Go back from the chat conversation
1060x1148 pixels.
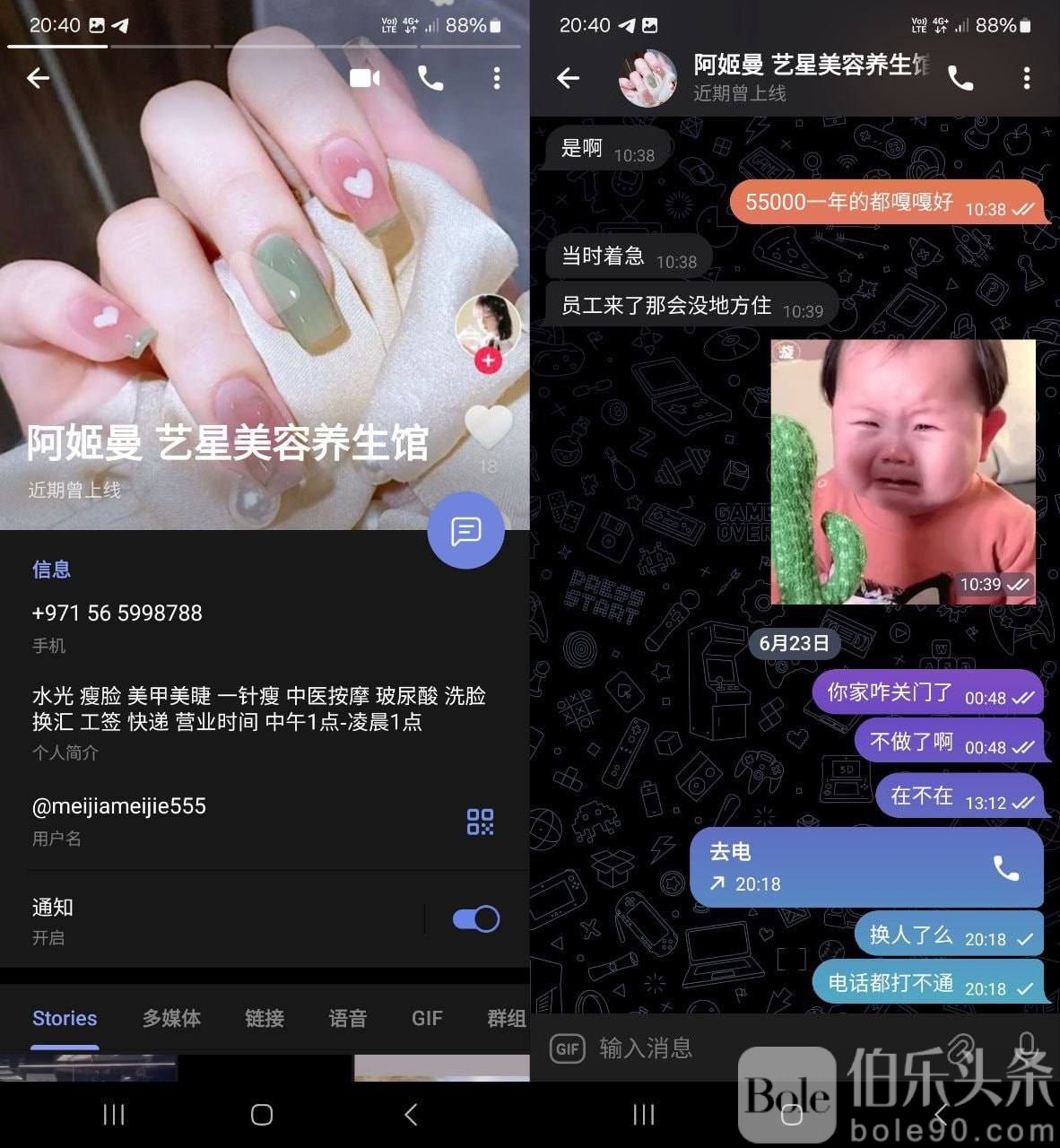[x=569, y=79]
